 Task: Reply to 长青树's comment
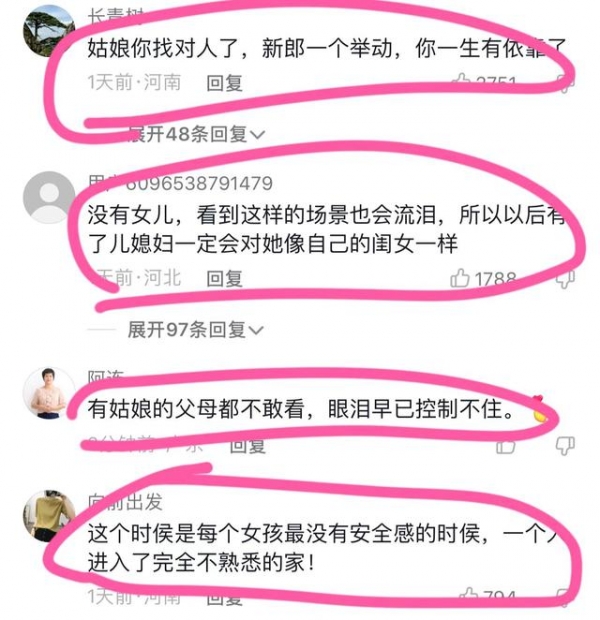tap(224, 83)
